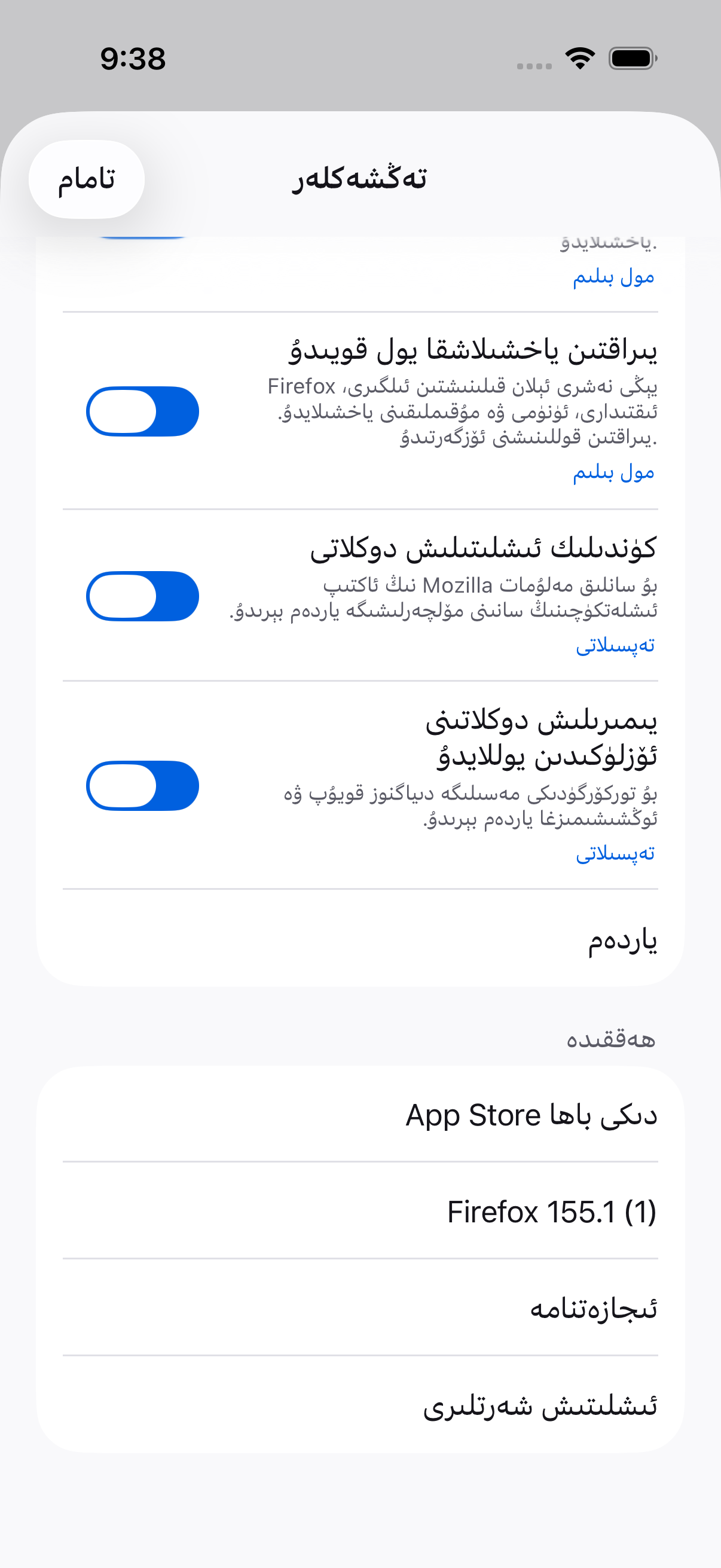
Task: Disable crash report auto-send switch
Action: pos(142,785)
